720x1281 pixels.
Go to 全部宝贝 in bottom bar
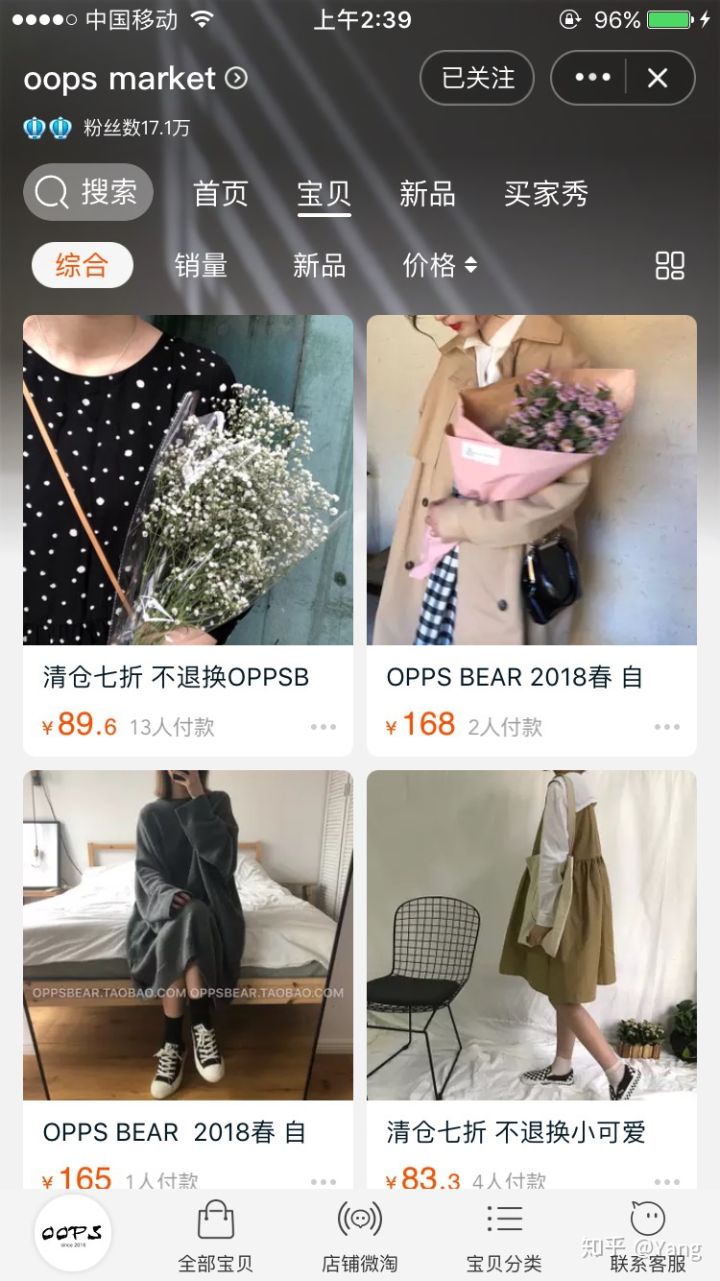click(215, 1237)
